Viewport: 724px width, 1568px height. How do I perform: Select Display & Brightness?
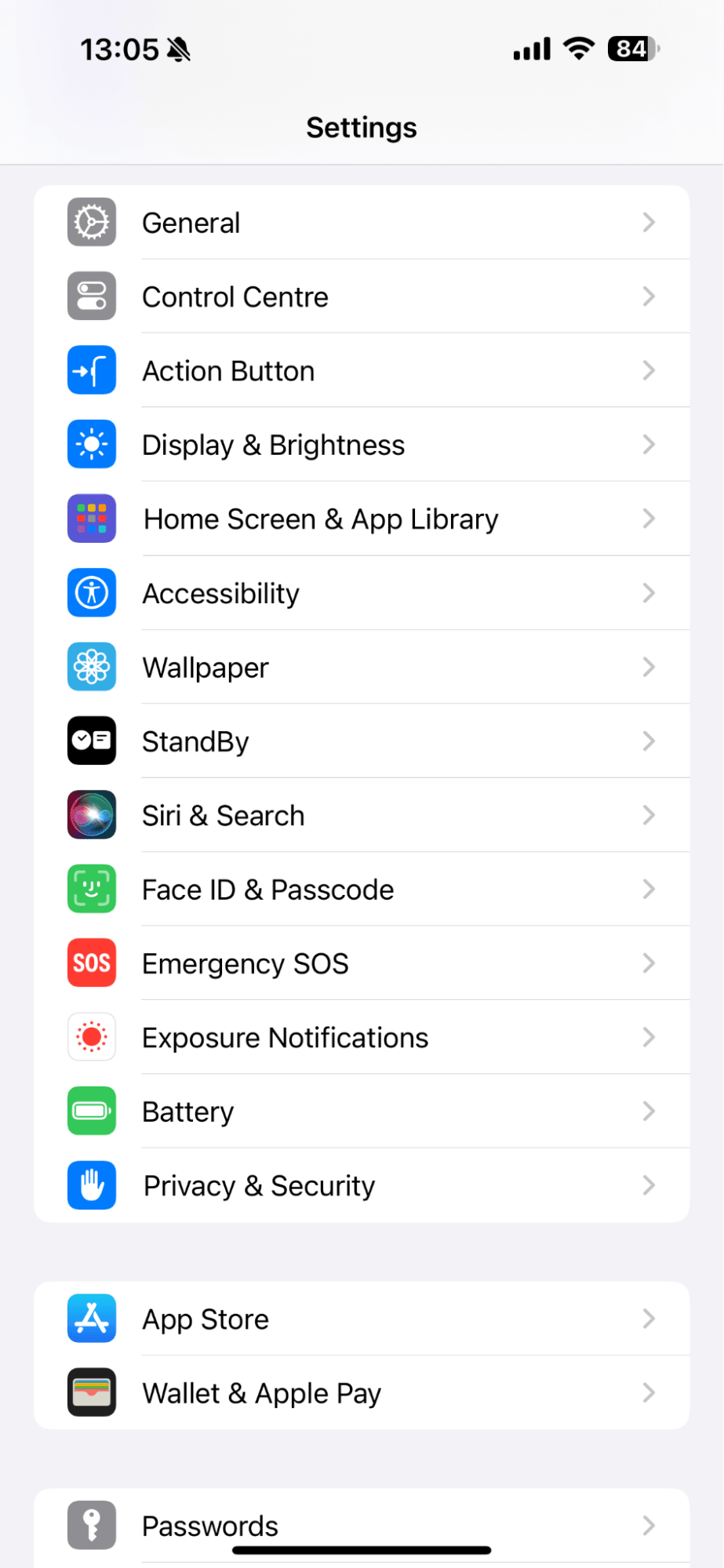click(x=361, y=445)
